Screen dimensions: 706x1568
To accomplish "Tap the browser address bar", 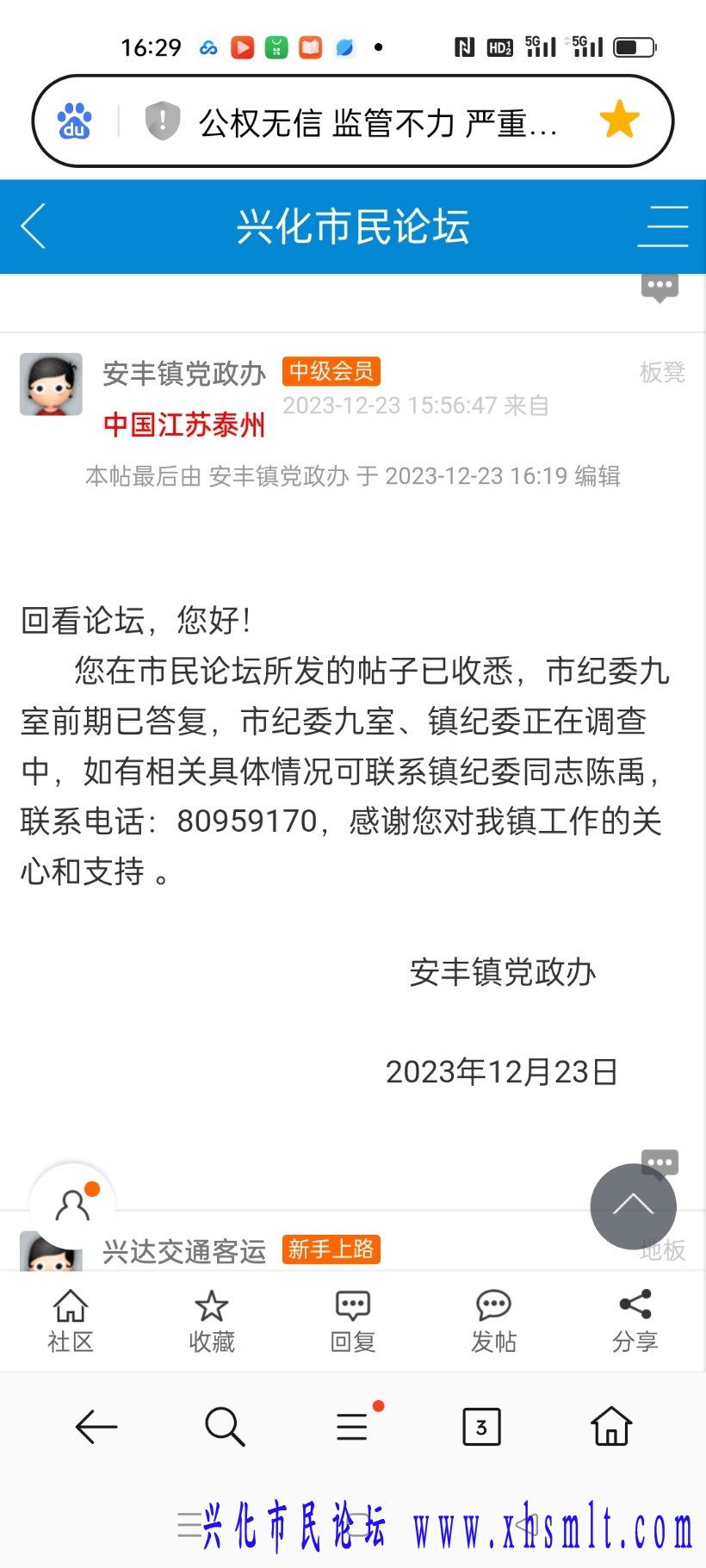I will [x=370, y=123].
